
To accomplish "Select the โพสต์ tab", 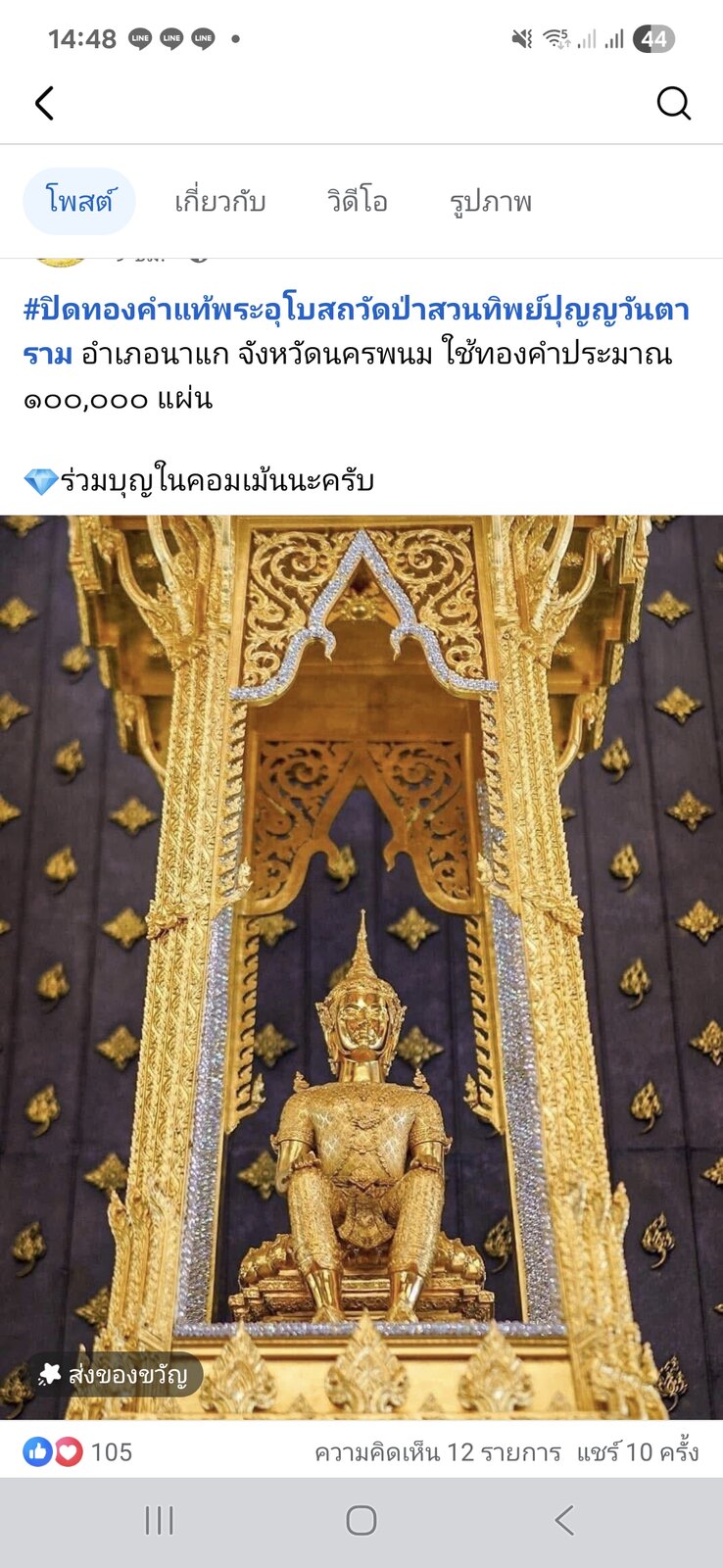I will [x=79, y=201].
